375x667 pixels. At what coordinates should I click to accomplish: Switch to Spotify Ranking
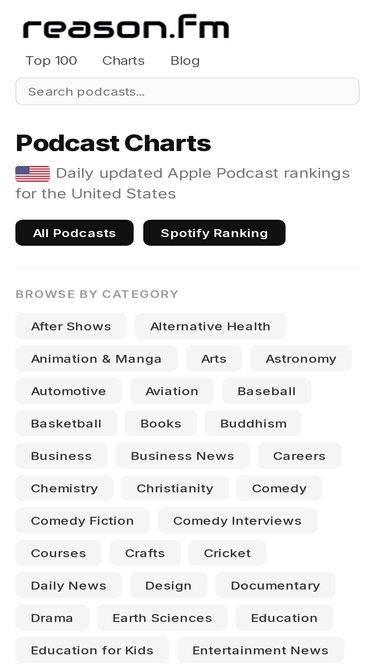pos(214,233)
